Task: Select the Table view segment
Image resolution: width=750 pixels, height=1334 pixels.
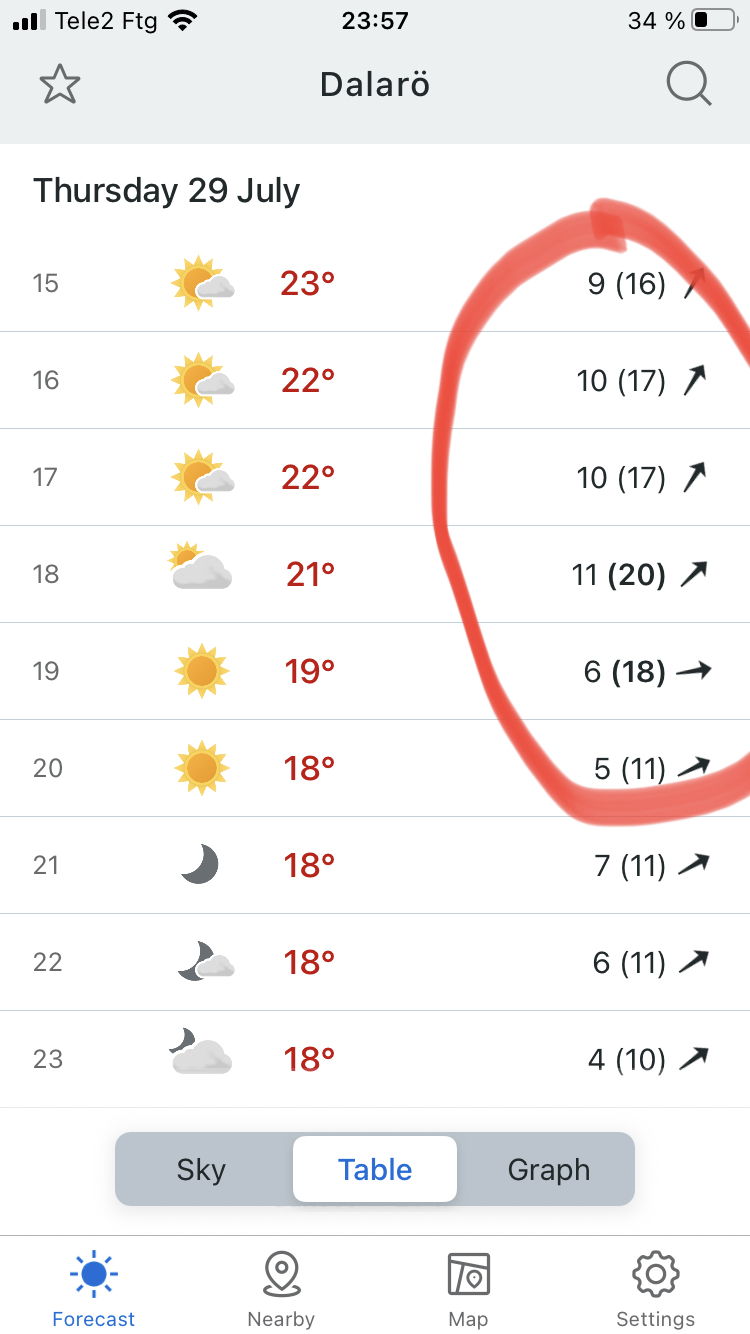Action: point(375,1169)
